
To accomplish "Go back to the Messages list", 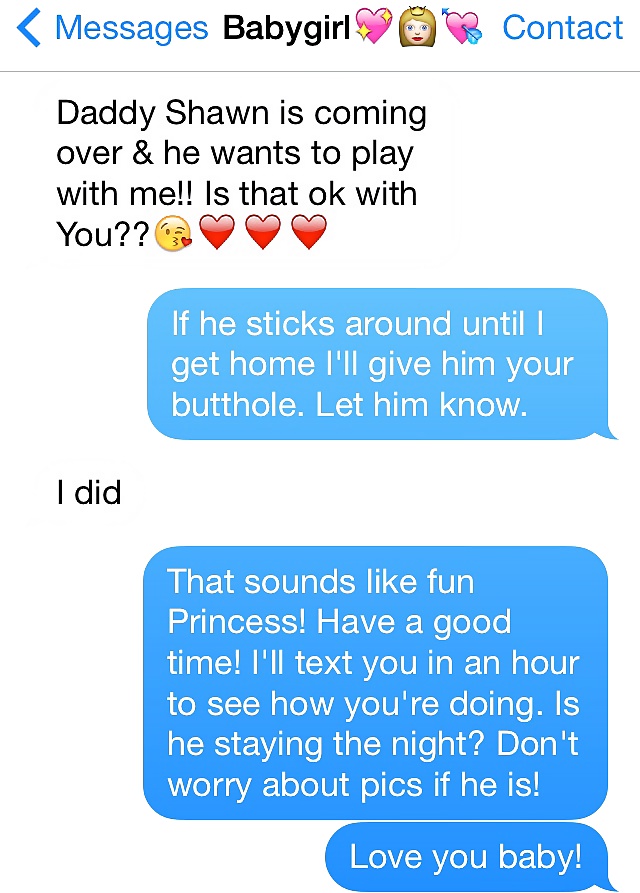I will pos(110,28).
